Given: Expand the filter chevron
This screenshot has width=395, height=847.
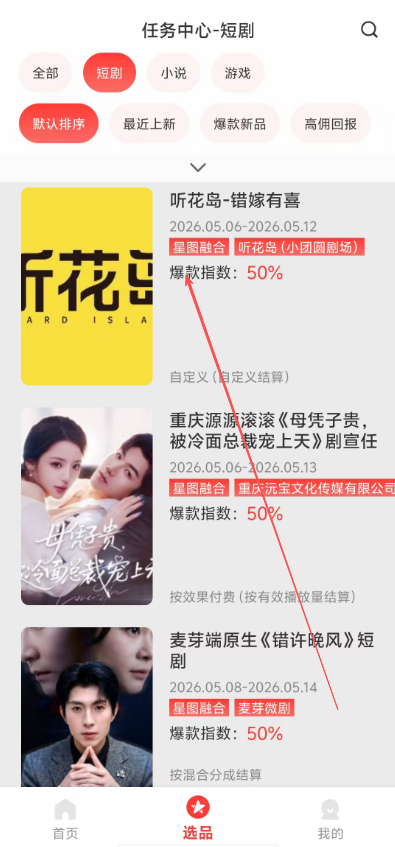Looking at the screenshot, I should click(x=198, y=167).
